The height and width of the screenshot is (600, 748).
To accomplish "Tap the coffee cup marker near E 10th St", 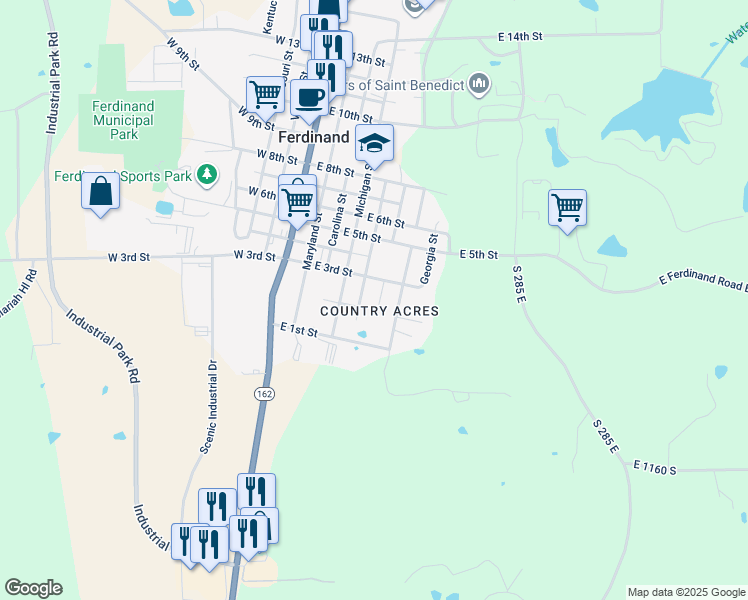I will coord(310,99).
